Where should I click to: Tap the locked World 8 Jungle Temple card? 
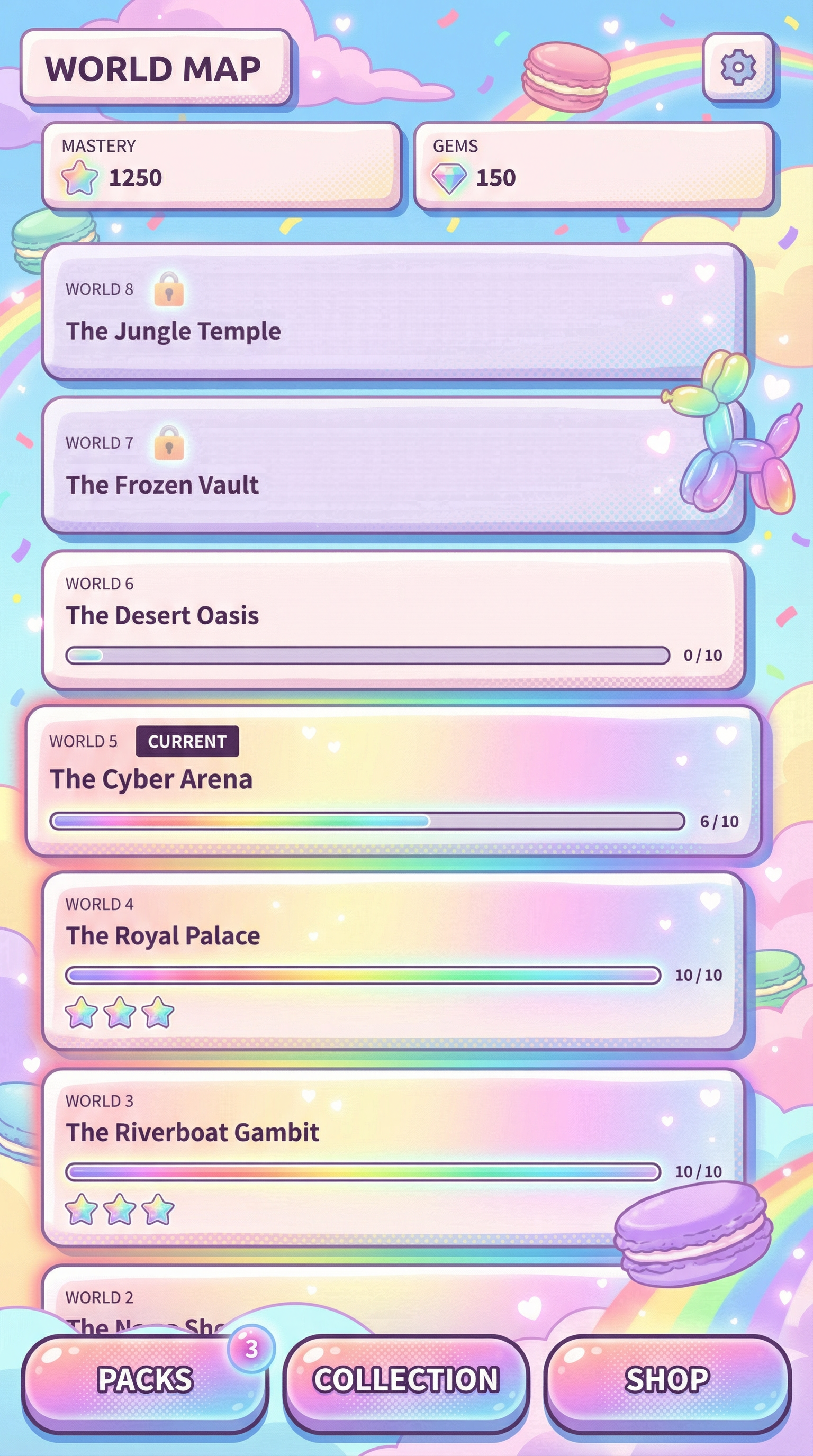[393, 312]
